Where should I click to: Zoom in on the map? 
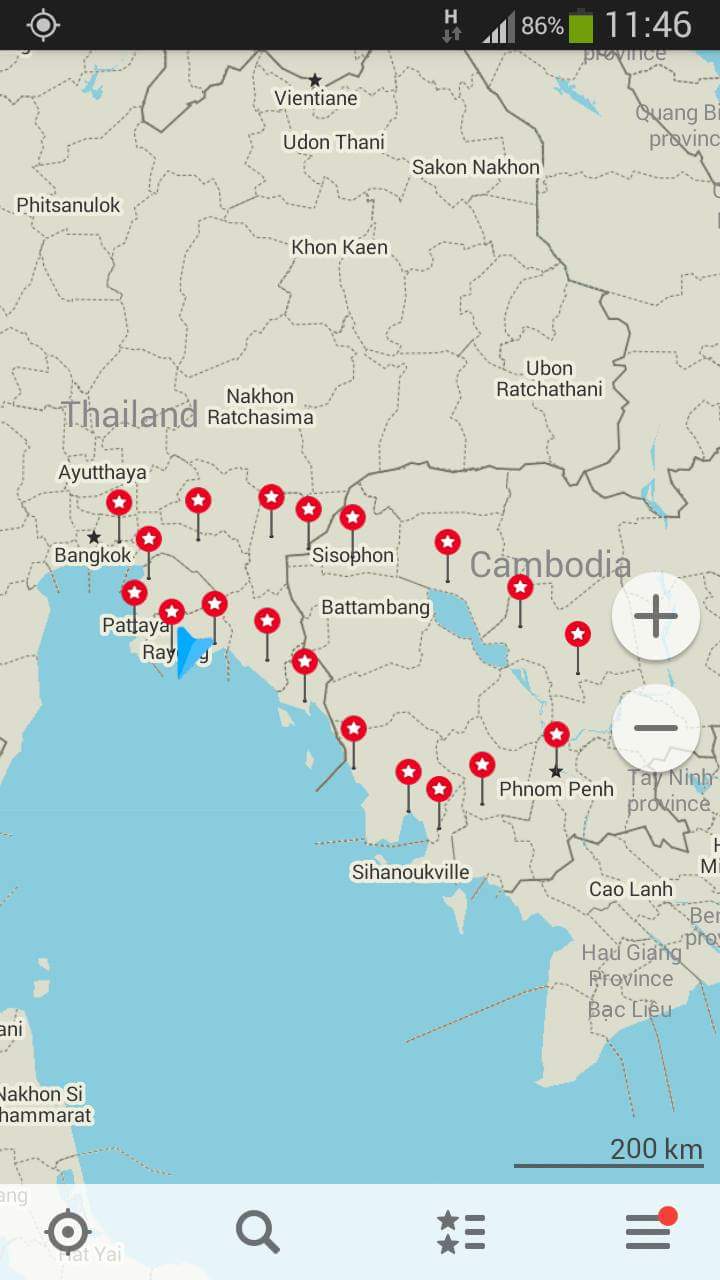tap(656, 616)
